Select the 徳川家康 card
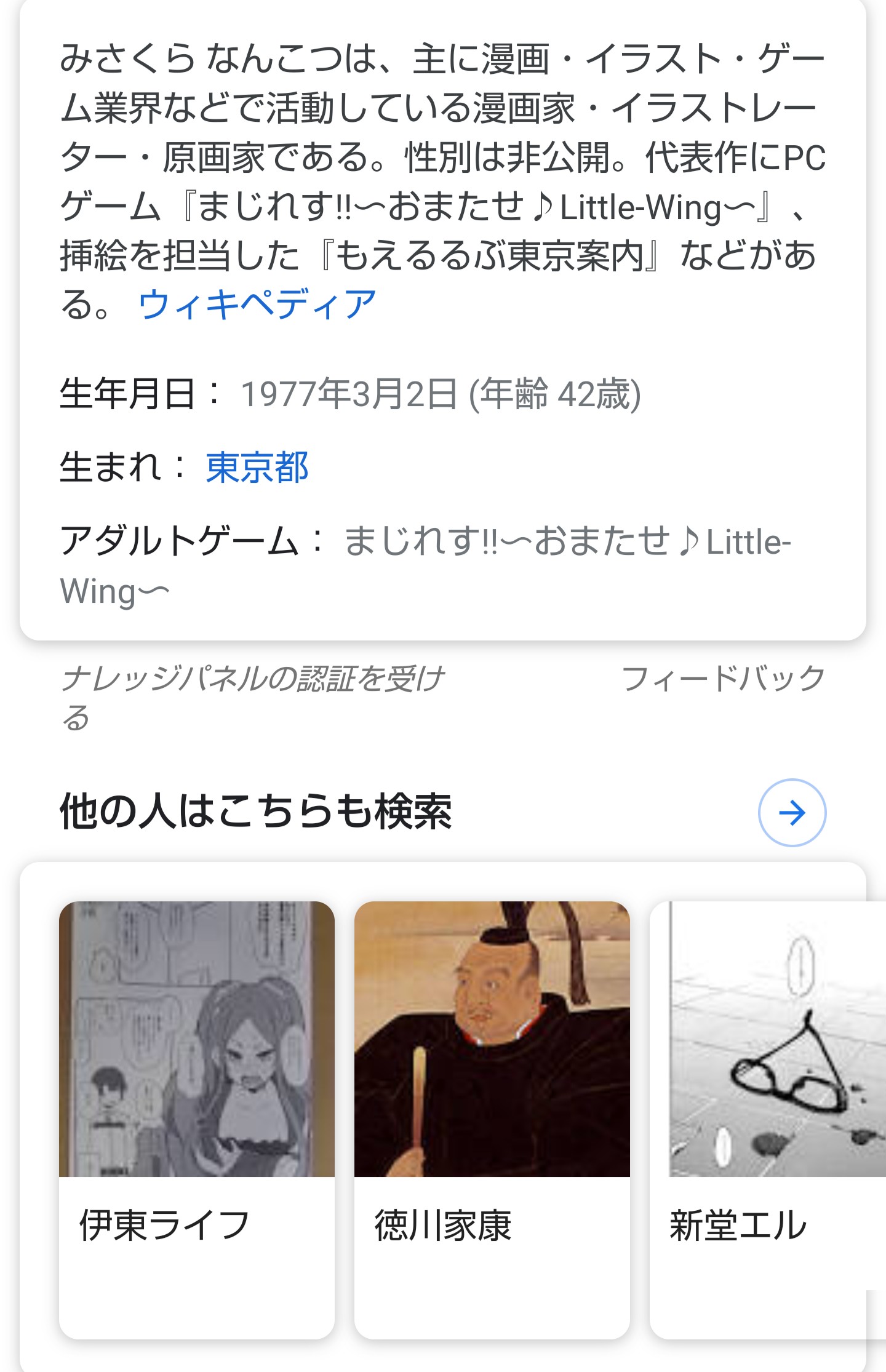 click(x=492, y=1119)
